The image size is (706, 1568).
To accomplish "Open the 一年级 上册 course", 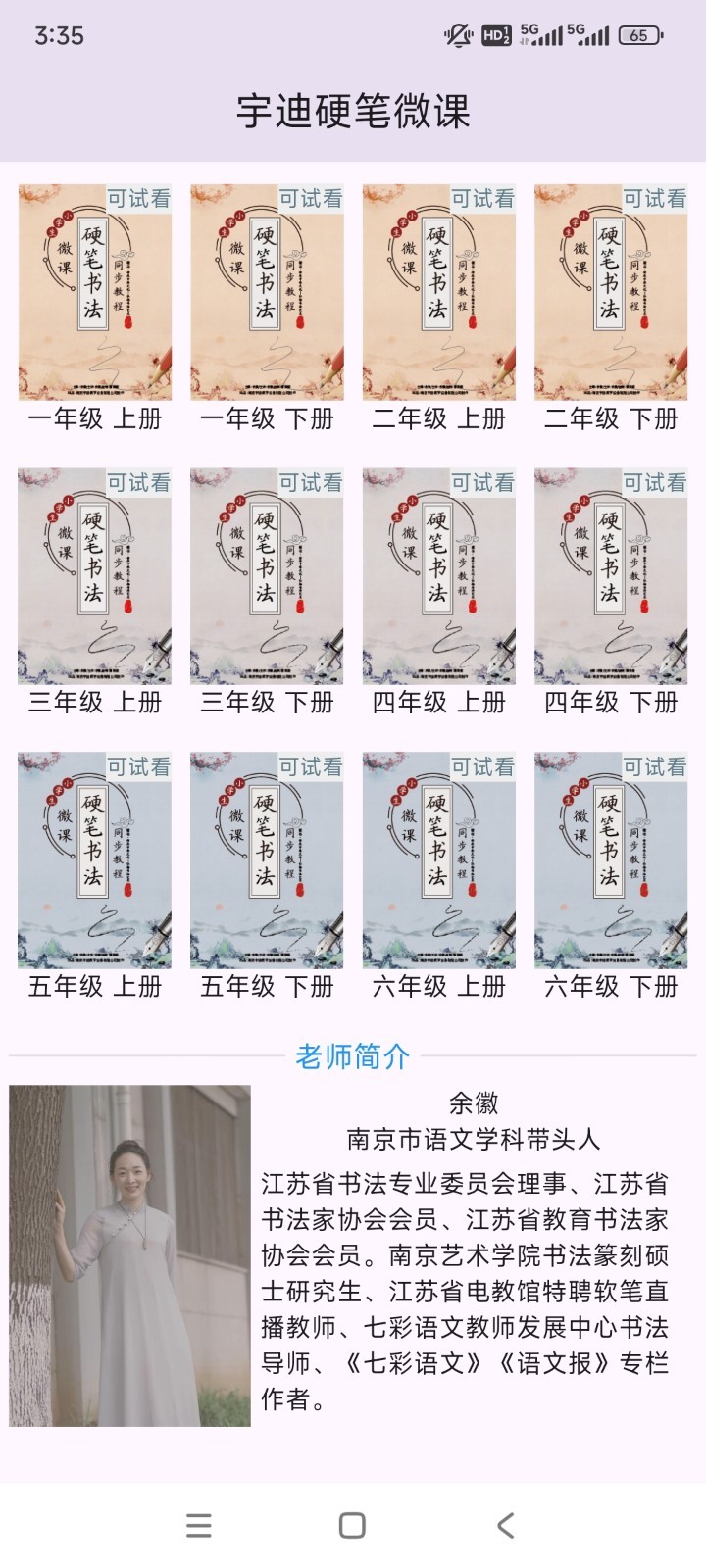I will [95, 292].
